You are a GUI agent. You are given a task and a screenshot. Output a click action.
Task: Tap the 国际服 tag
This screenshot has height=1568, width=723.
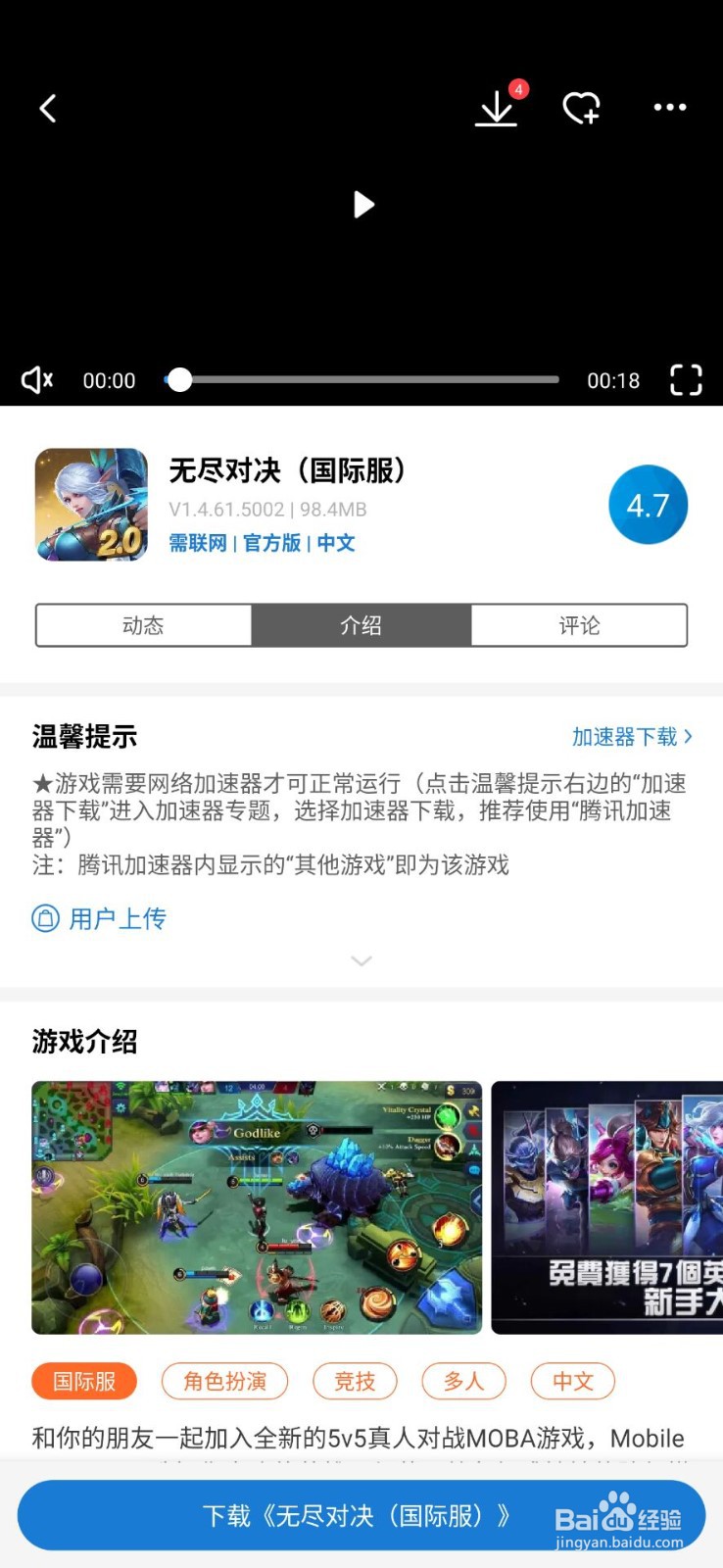pyautogui.click(x=84, y=1381)
